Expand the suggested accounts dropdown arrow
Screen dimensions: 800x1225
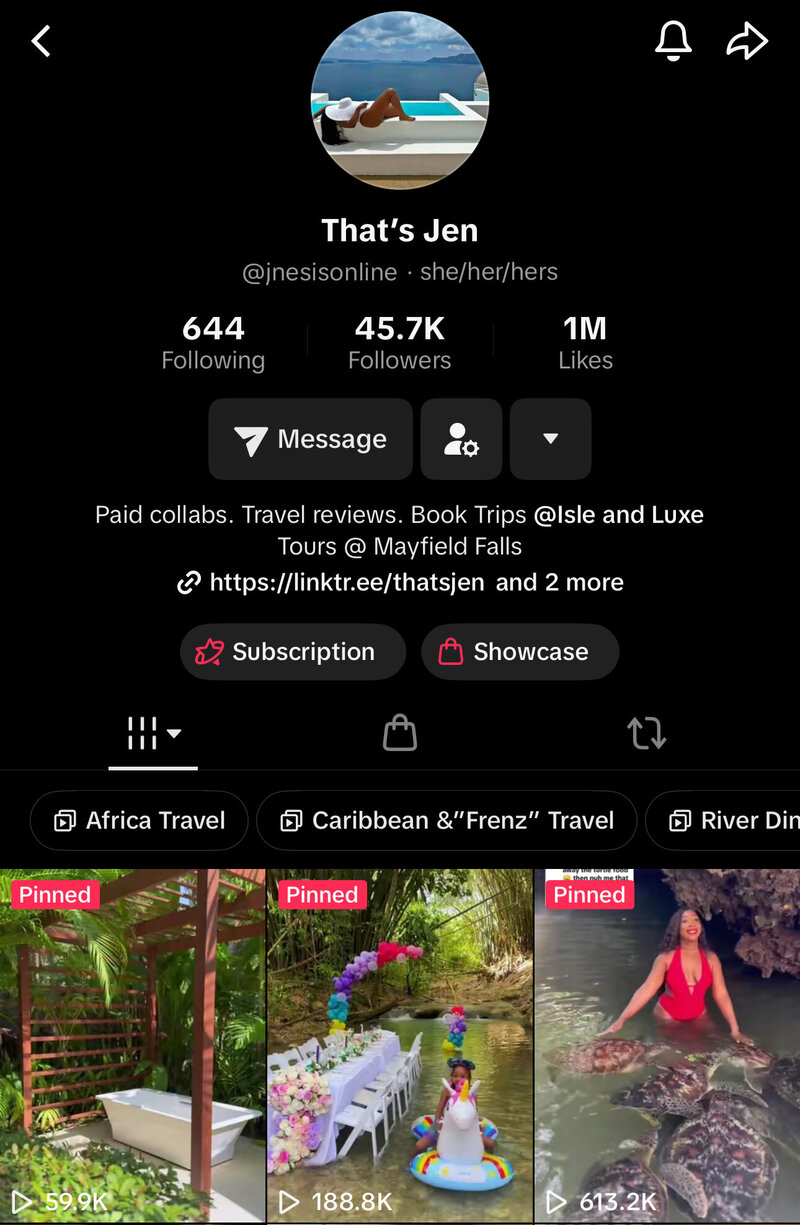[550, 440]
